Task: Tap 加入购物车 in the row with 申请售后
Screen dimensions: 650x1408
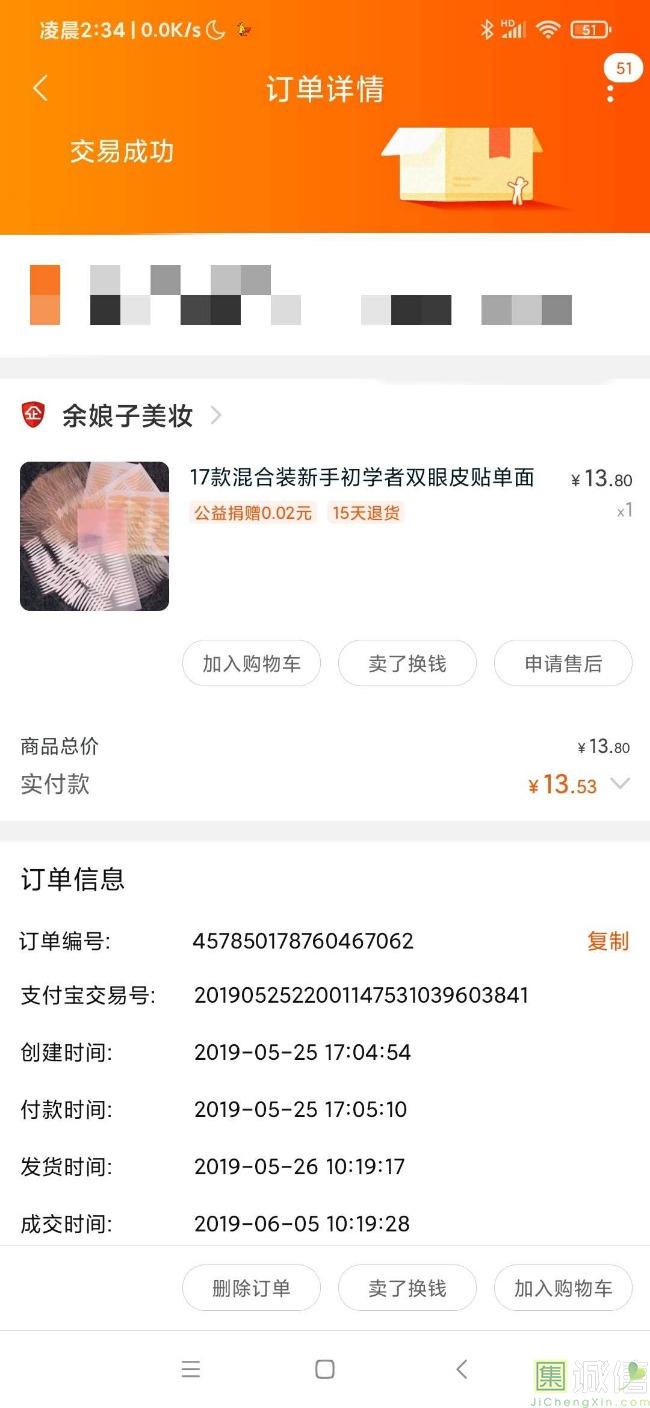Action: [x=251, y=664]
